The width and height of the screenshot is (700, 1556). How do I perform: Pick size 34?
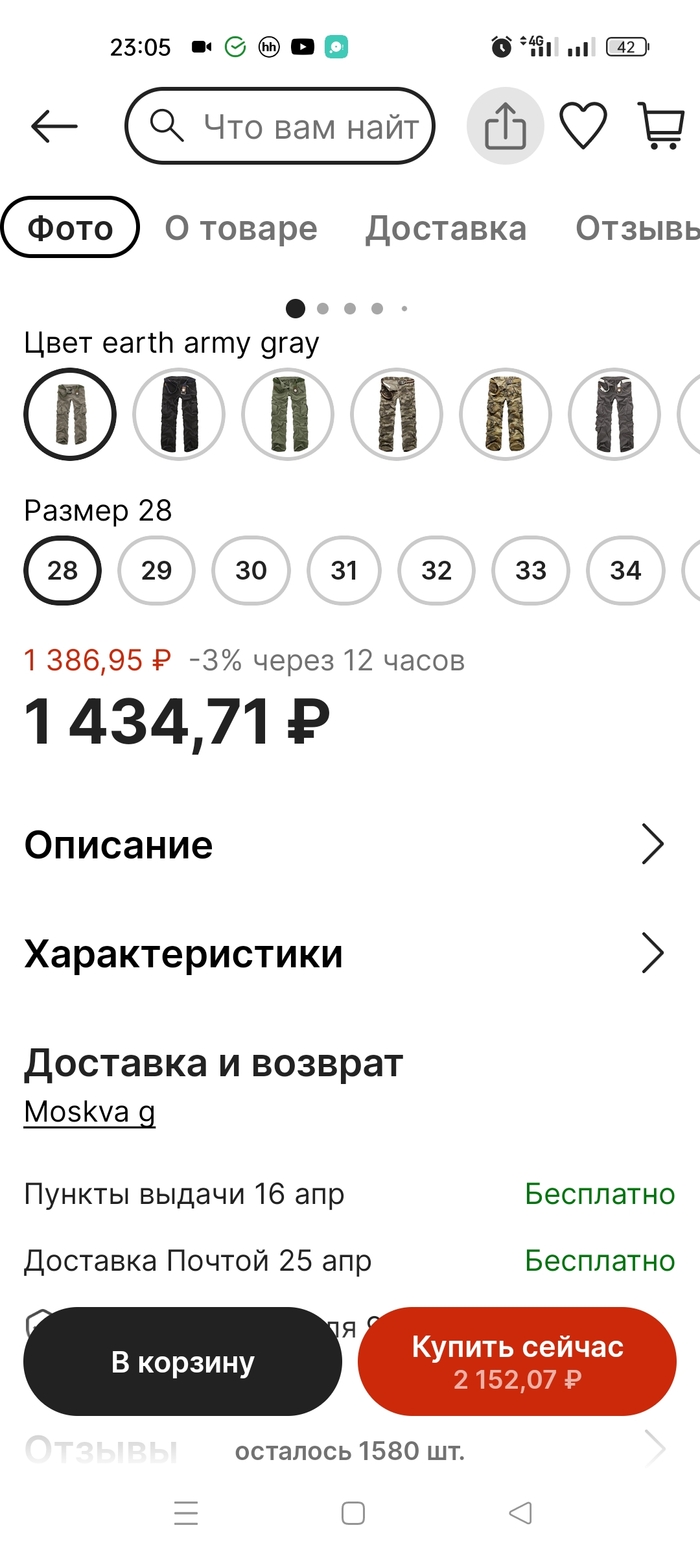tap(625, 570)
